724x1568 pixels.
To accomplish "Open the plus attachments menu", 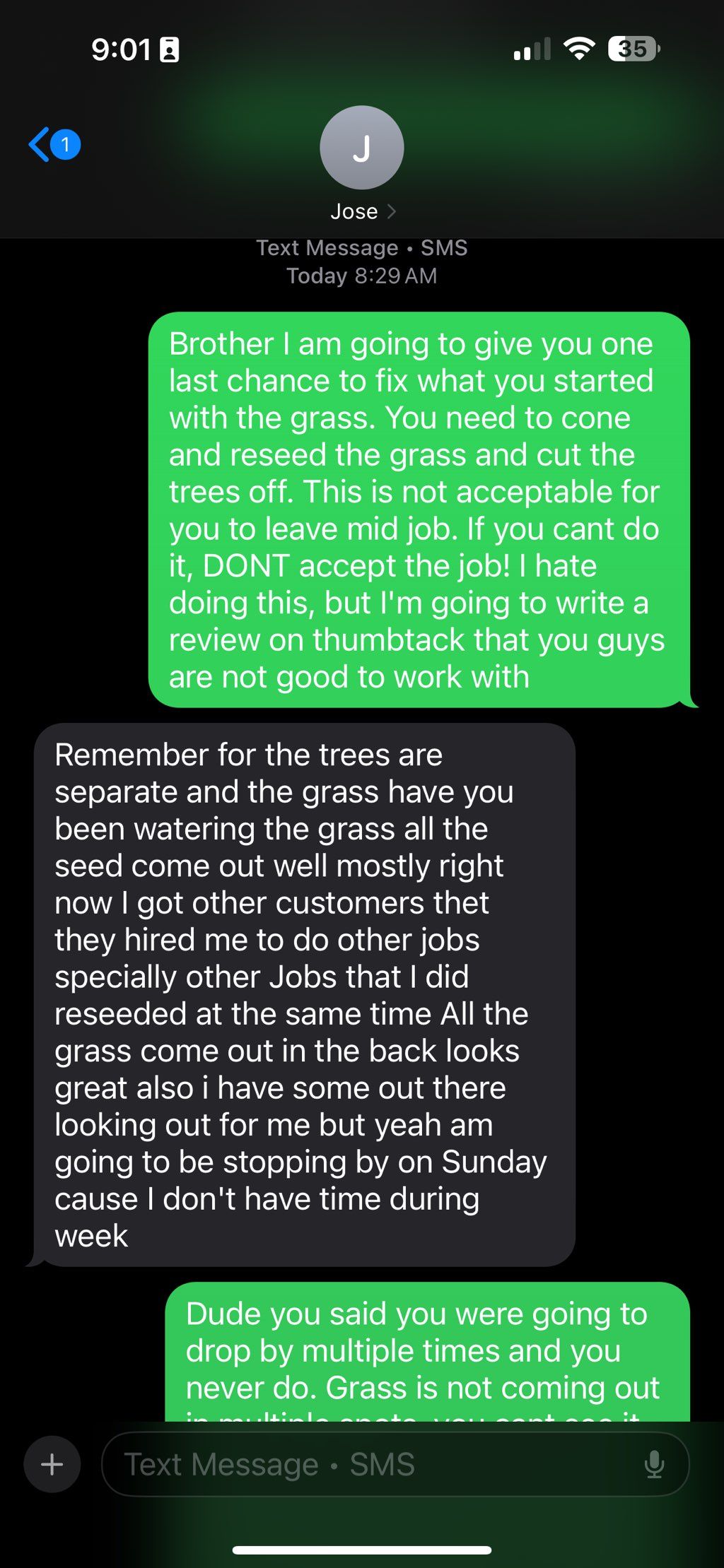I will click(52, 1464).
